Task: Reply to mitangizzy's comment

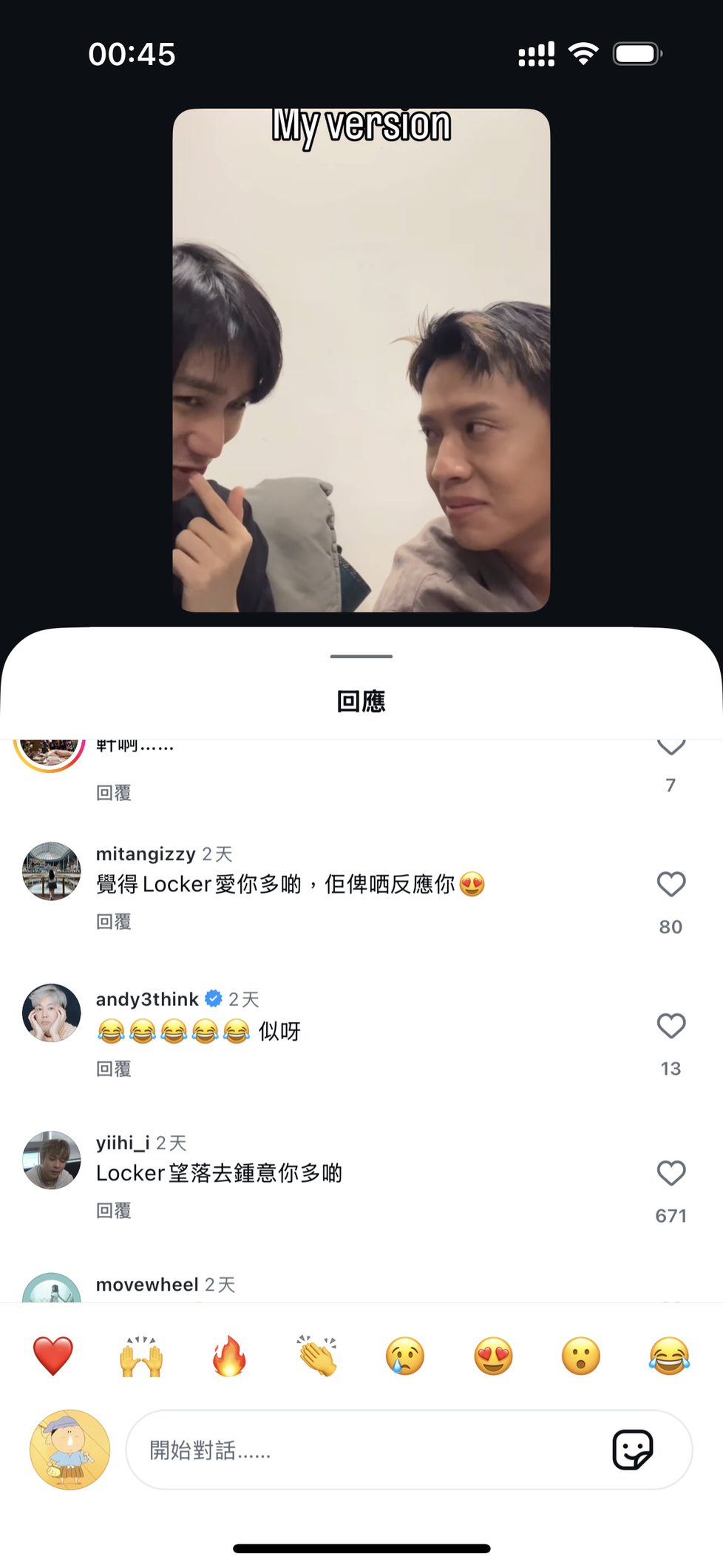Action: pos(114,922)
